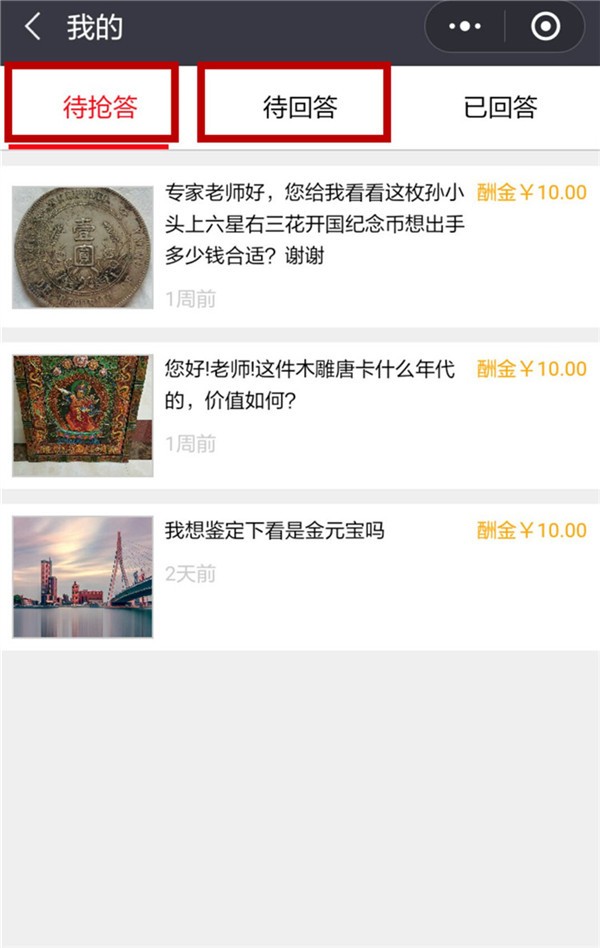Switch to the 待抢答 tab
This screenshot has height=948, width=600.
click(99, 107)
